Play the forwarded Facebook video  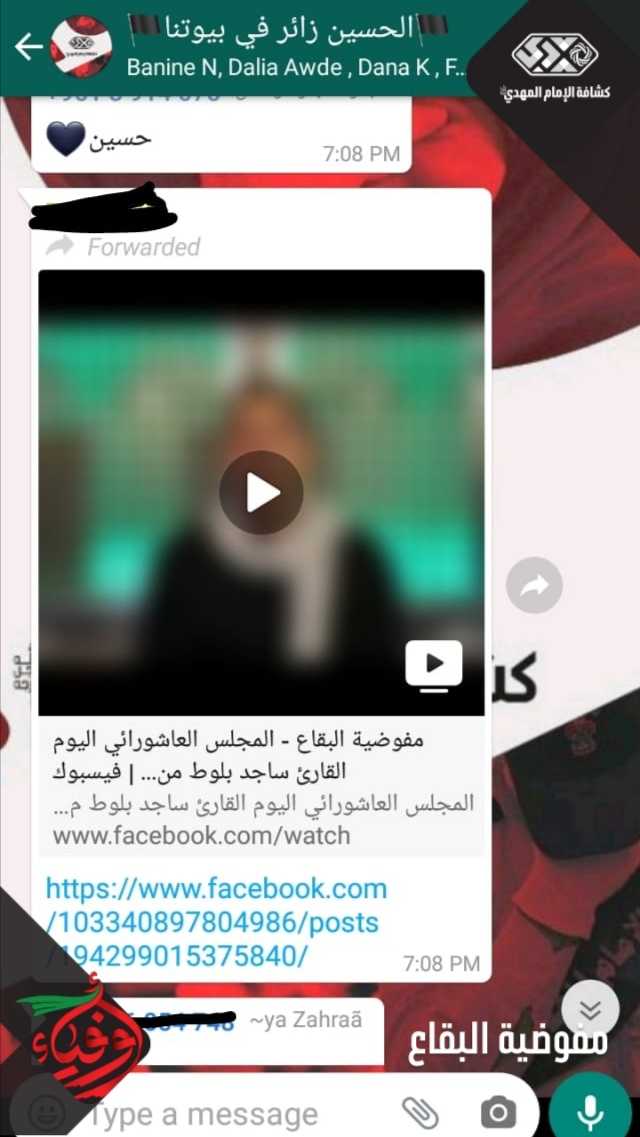261,492
